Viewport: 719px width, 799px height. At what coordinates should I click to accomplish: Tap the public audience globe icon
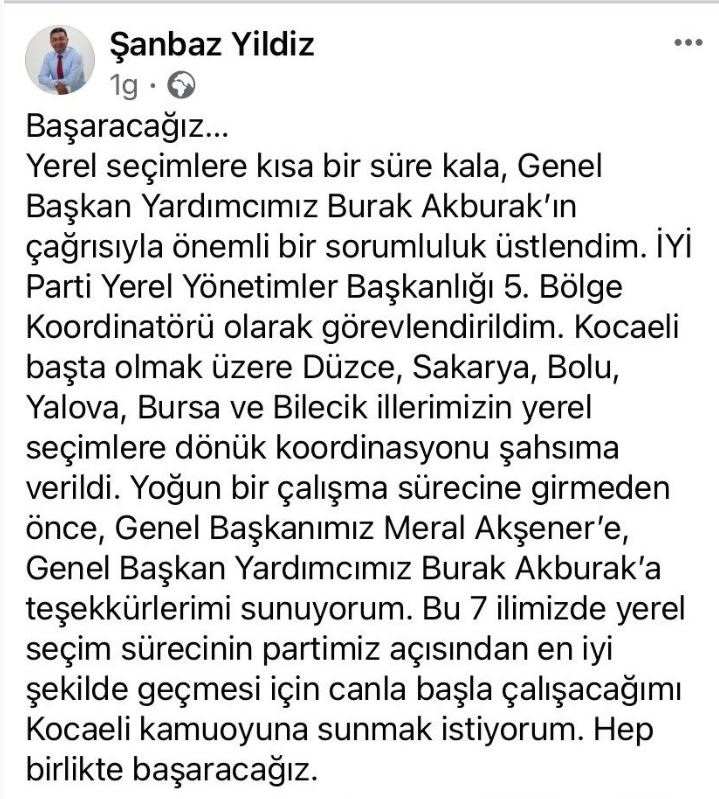pyautogui.click(x=182, y=85)
